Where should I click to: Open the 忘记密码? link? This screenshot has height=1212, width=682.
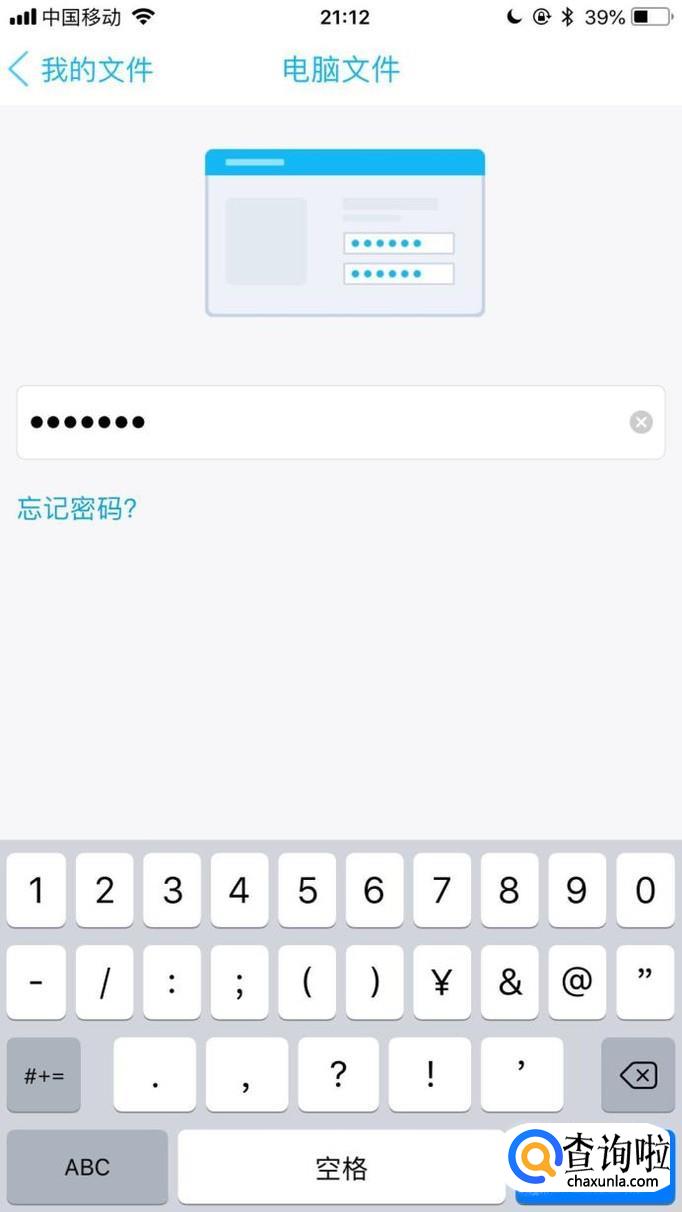click(x=77, y=508)
